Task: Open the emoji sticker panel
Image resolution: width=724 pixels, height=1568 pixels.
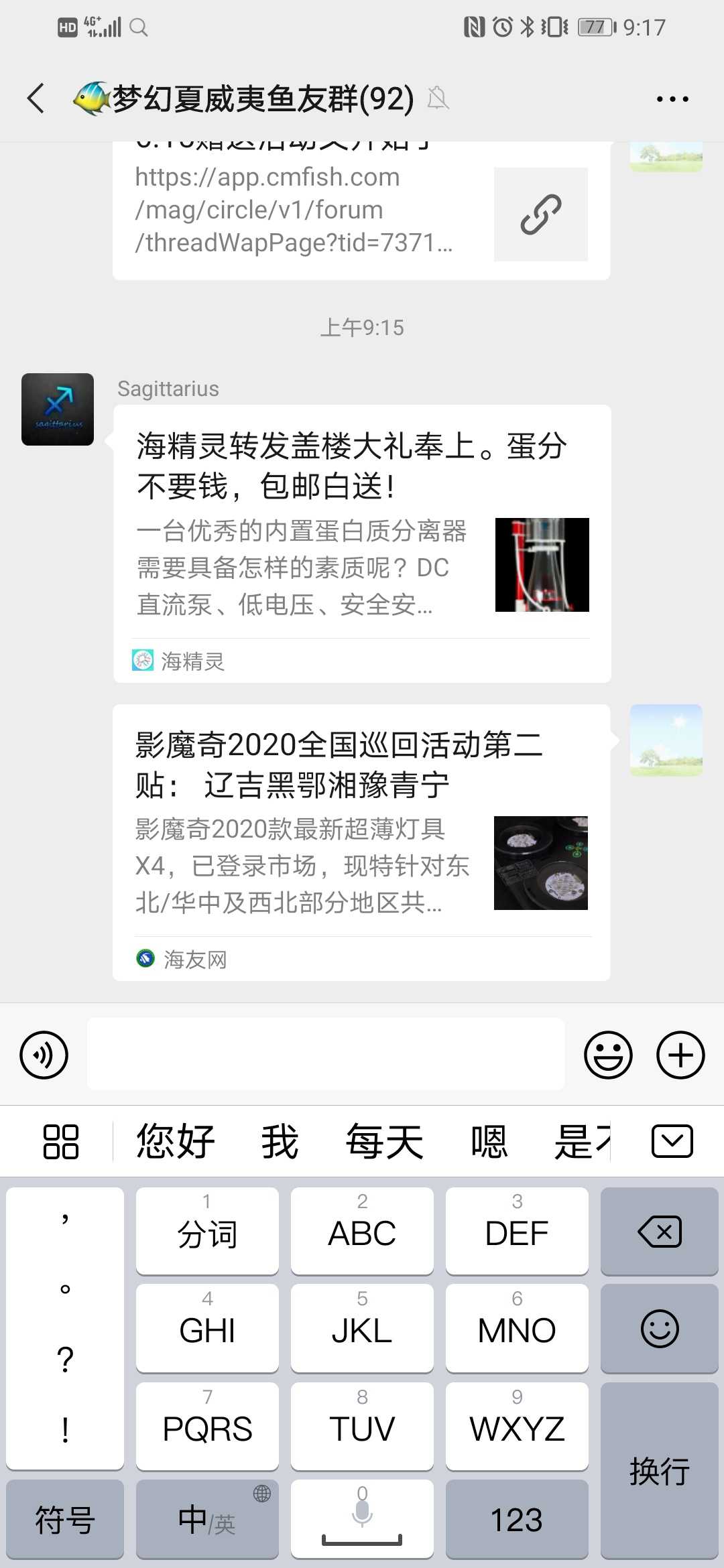Action: 608,1055
